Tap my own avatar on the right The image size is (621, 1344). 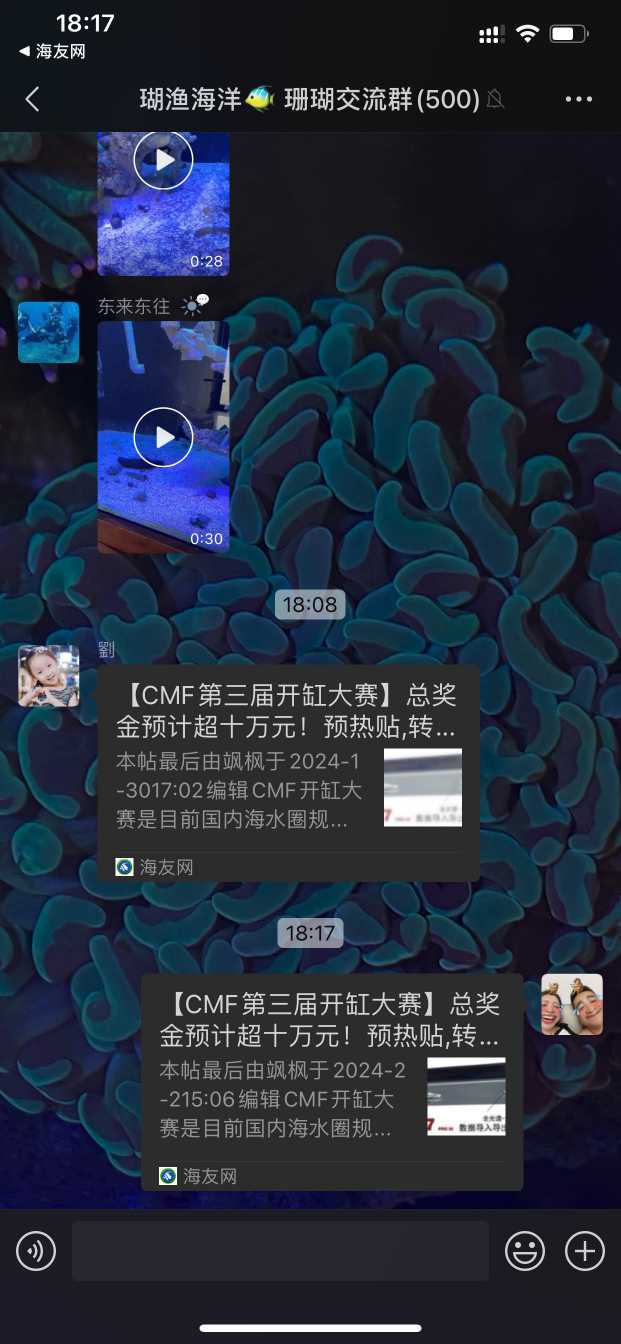click(572, 1004)
